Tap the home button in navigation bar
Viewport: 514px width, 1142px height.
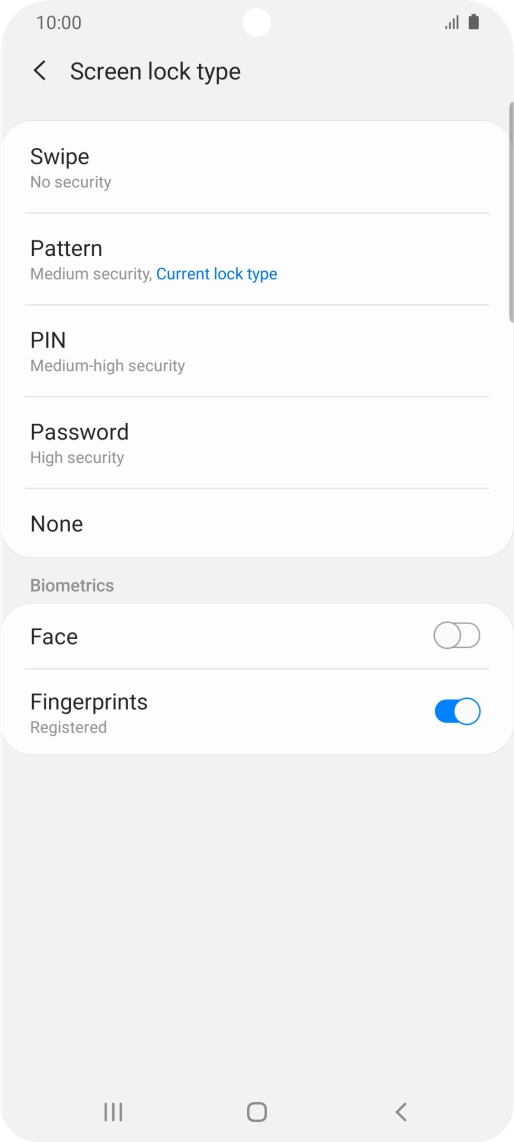coord(257,1111)
